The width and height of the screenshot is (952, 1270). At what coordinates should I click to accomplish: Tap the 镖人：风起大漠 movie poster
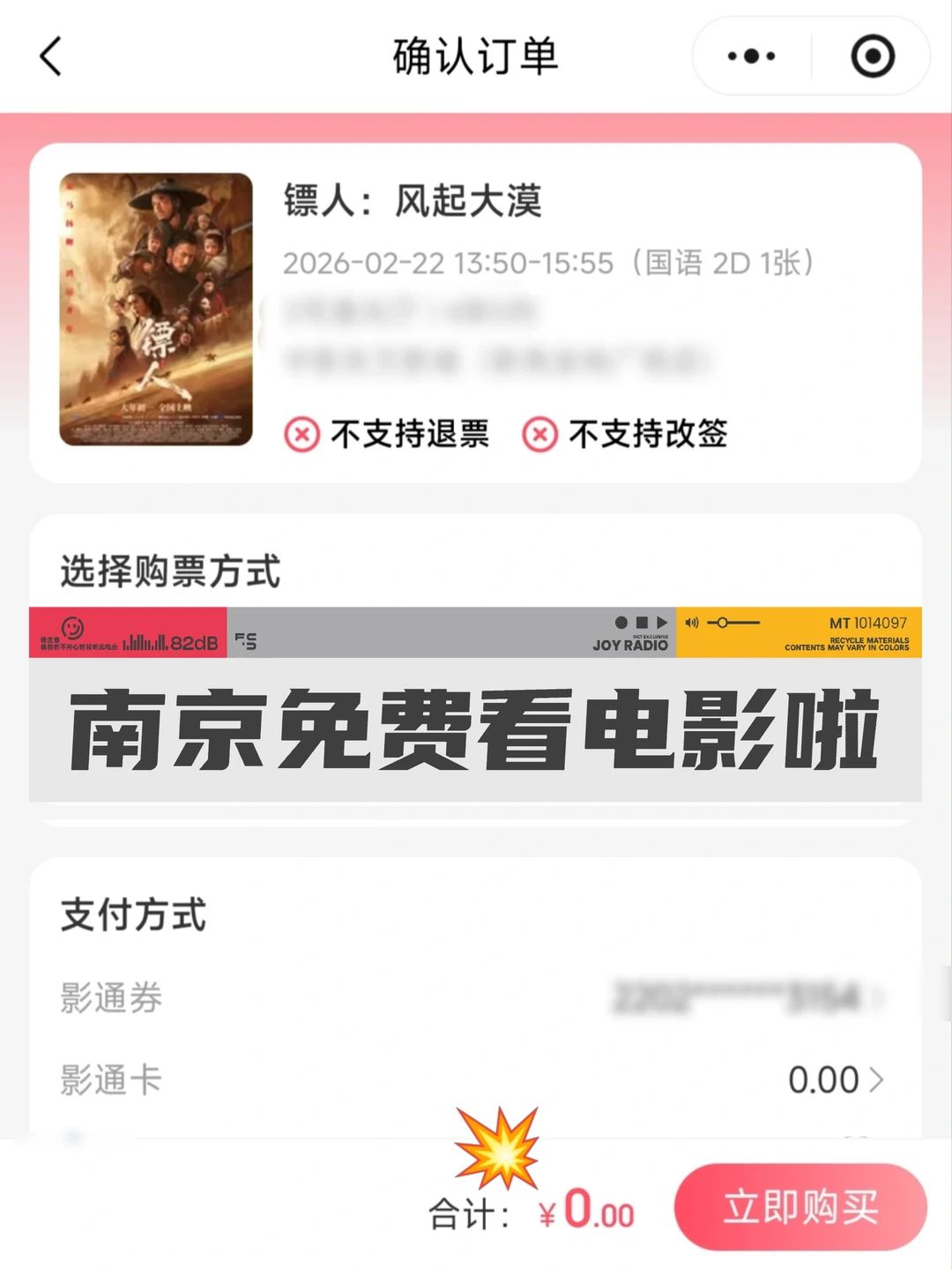pos(156,309)
